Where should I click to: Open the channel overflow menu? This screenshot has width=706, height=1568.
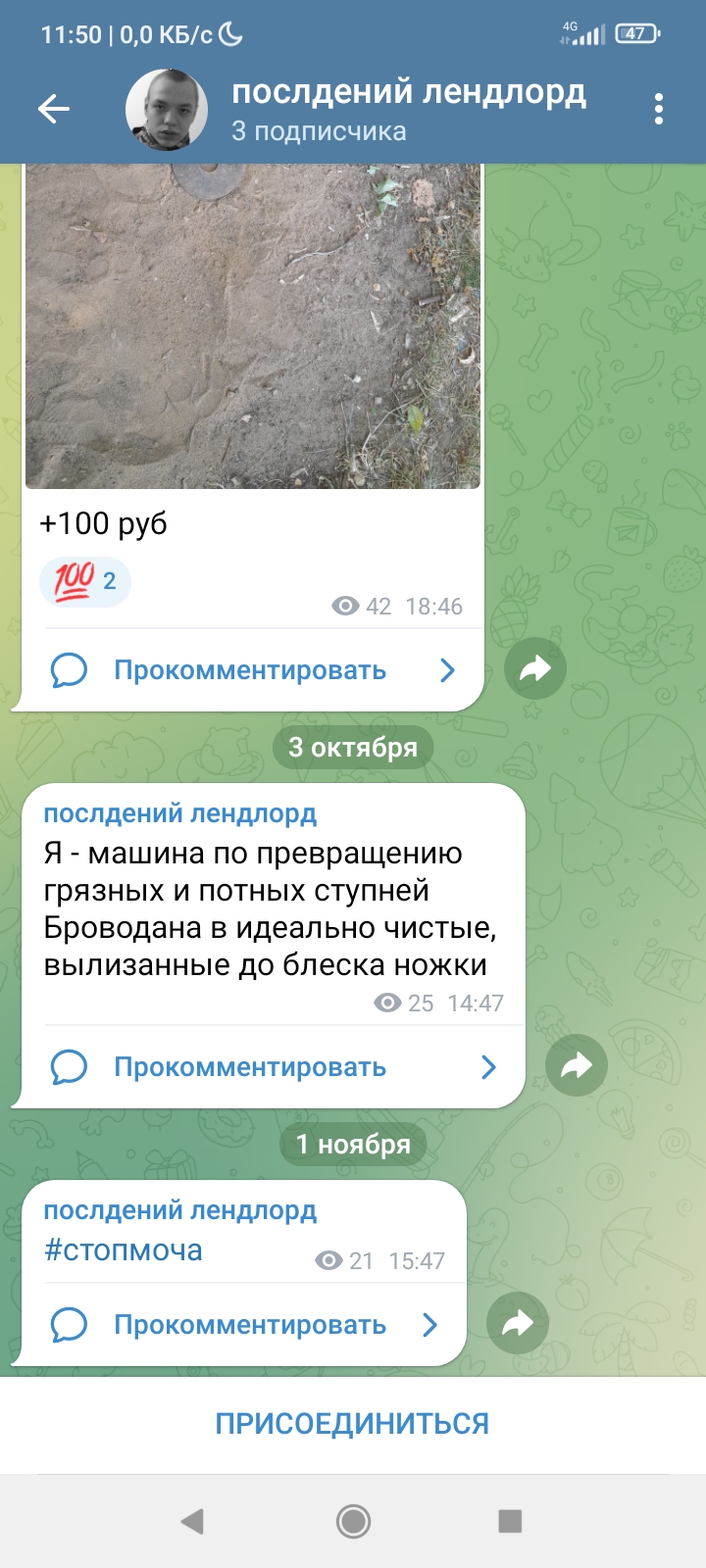(659, 109)
